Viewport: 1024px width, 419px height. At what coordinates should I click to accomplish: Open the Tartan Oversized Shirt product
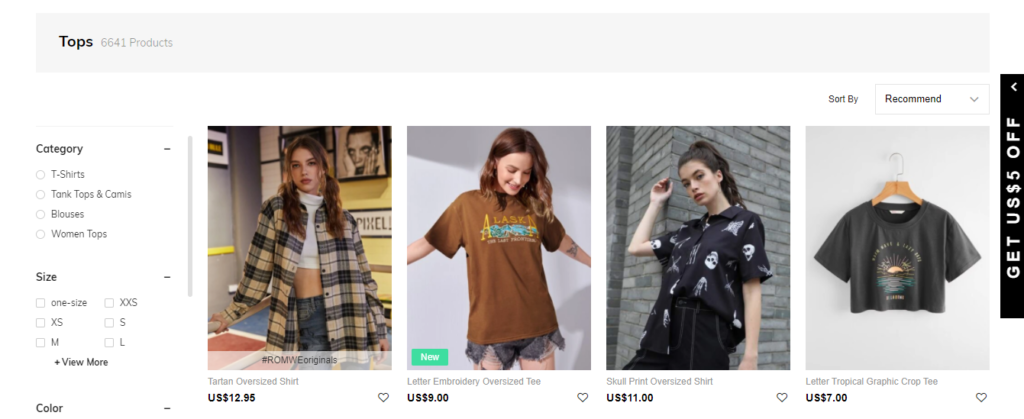click(299, 247)
